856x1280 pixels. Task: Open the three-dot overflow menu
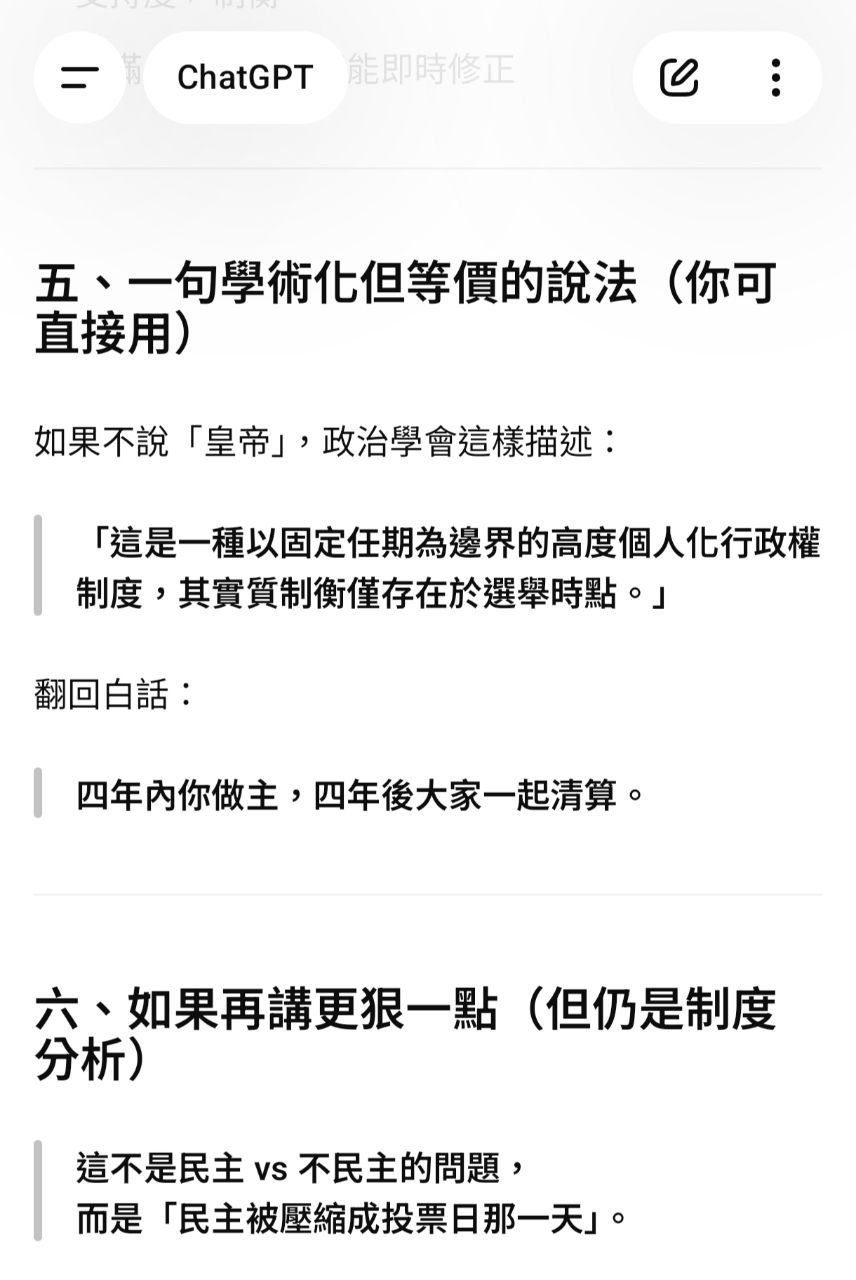click(x=776, y=78)
